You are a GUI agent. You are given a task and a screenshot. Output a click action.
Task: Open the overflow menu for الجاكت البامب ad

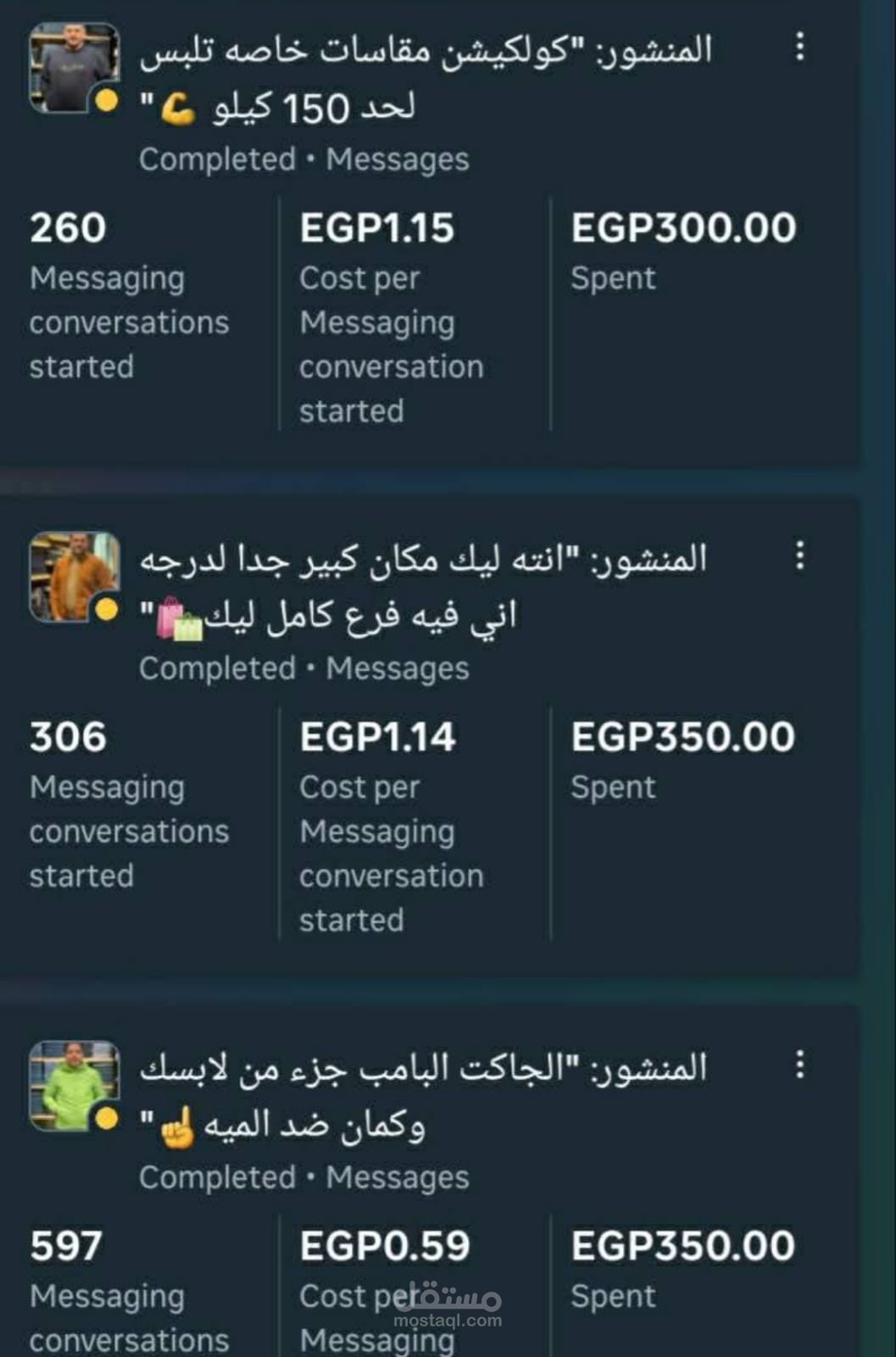[799, 1065]
